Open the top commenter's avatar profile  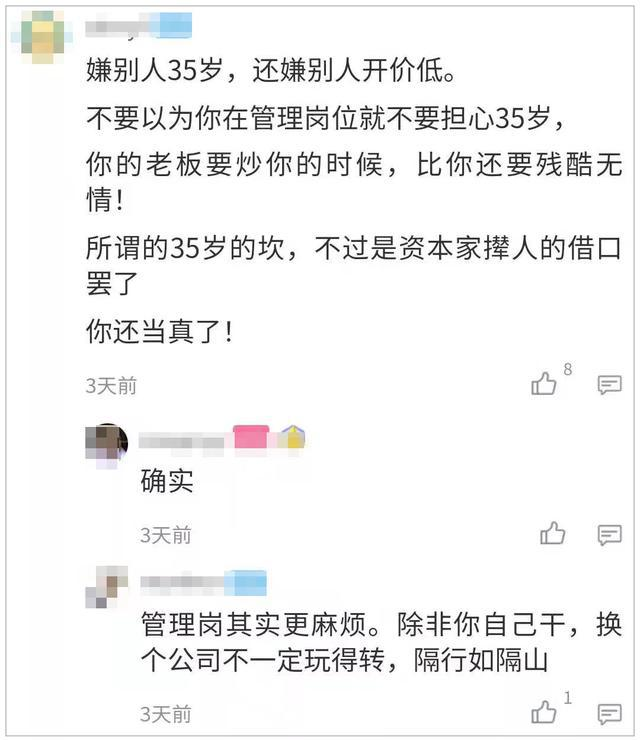coord(42,37)
